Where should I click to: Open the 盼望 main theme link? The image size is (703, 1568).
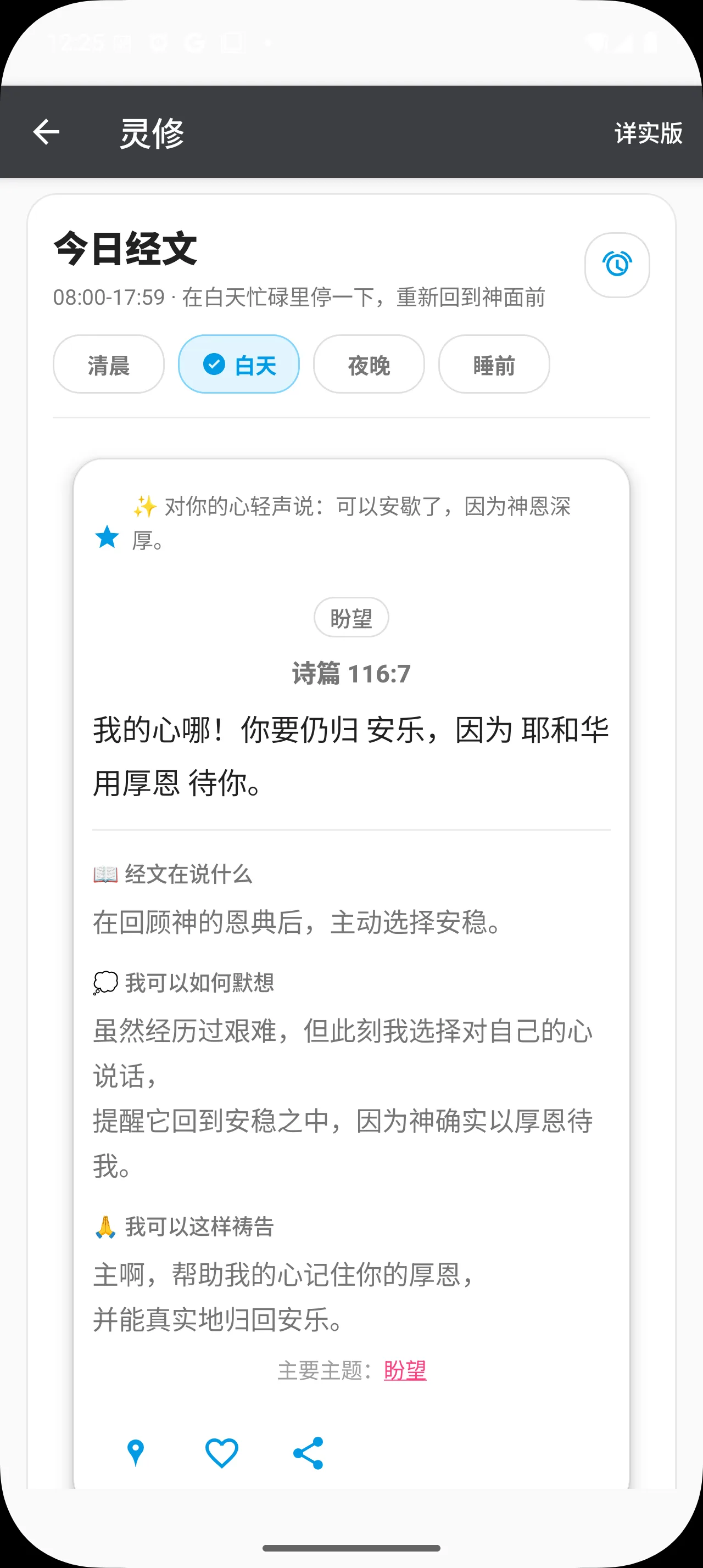click(405, 1371)
